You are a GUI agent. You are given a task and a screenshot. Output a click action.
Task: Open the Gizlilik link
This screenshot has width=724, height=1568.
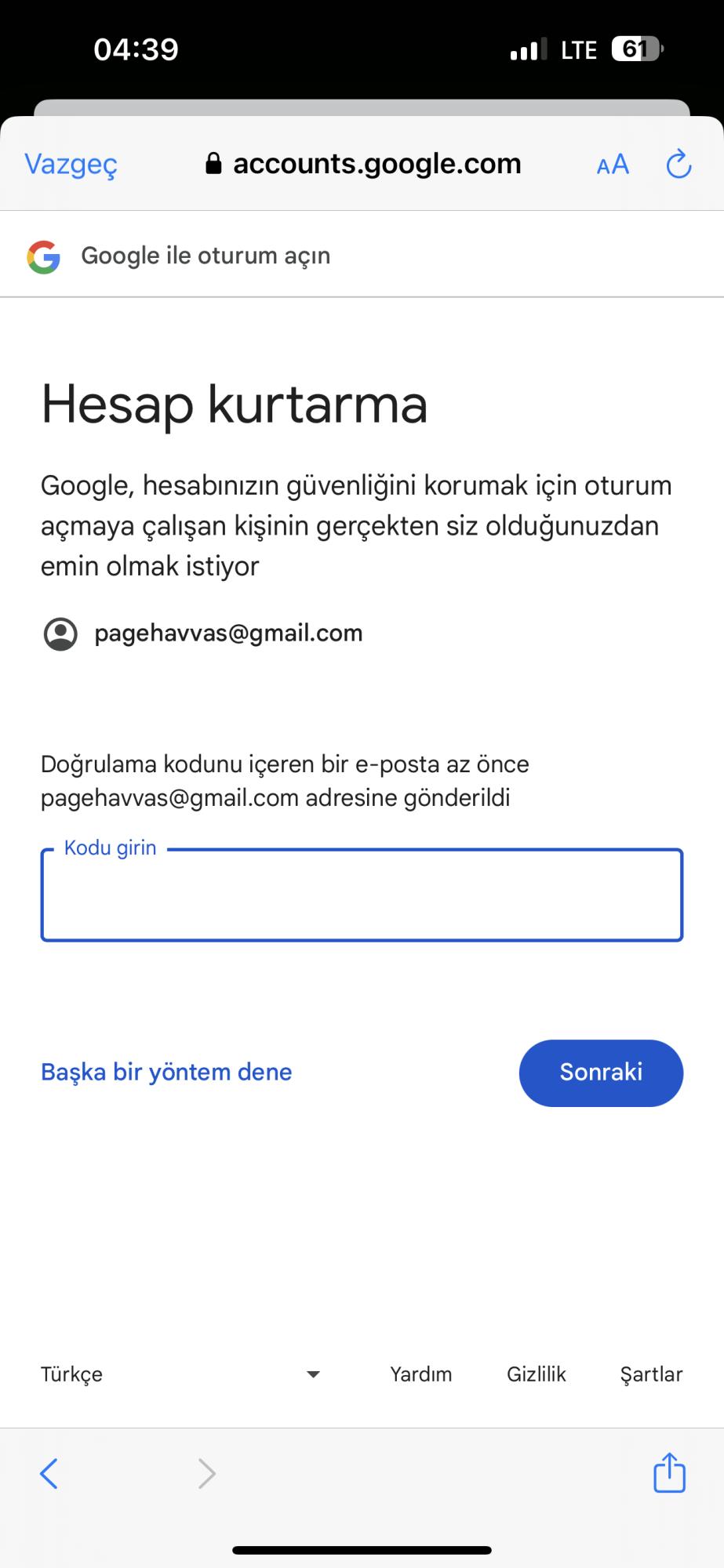click(537, 1374)
